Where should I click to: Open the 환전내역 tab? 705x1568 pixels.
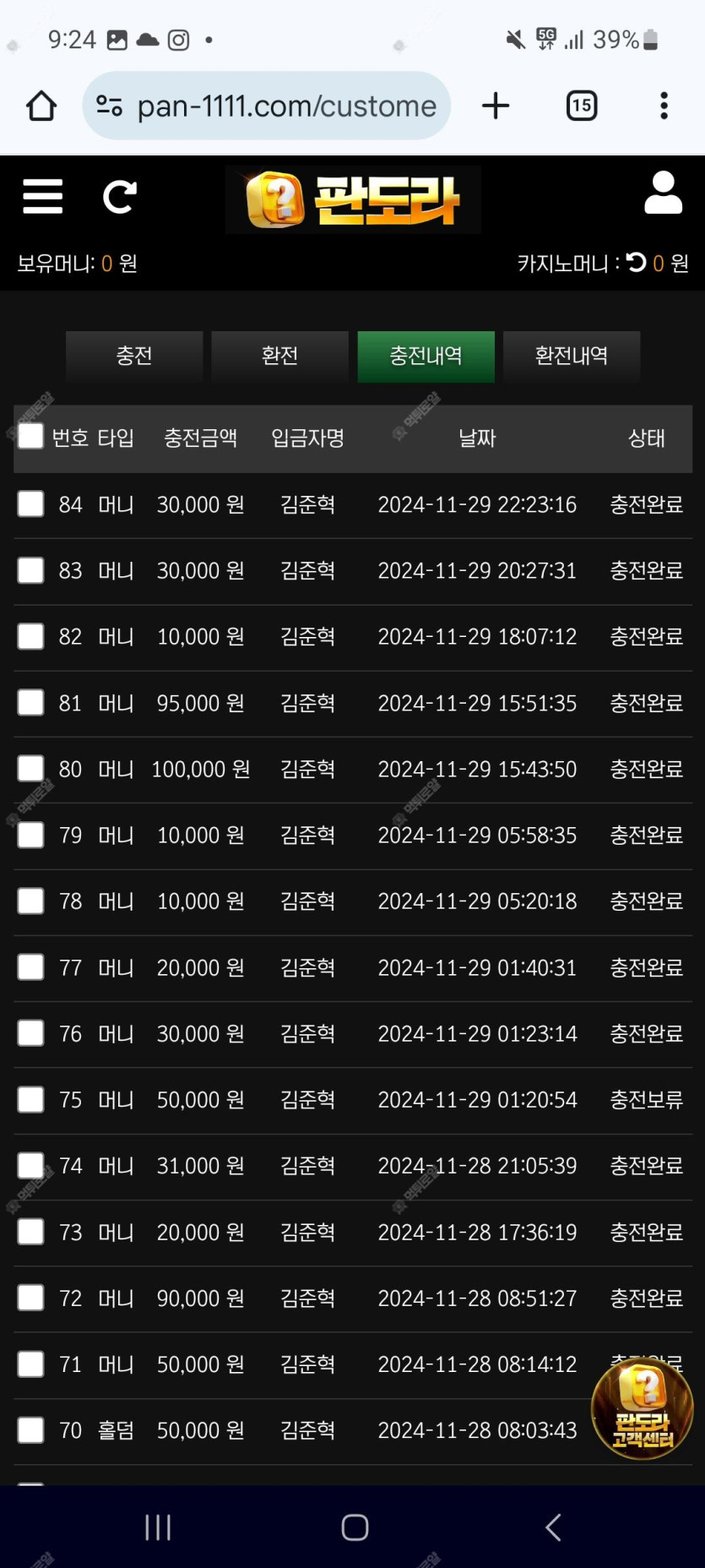(572, 356)
